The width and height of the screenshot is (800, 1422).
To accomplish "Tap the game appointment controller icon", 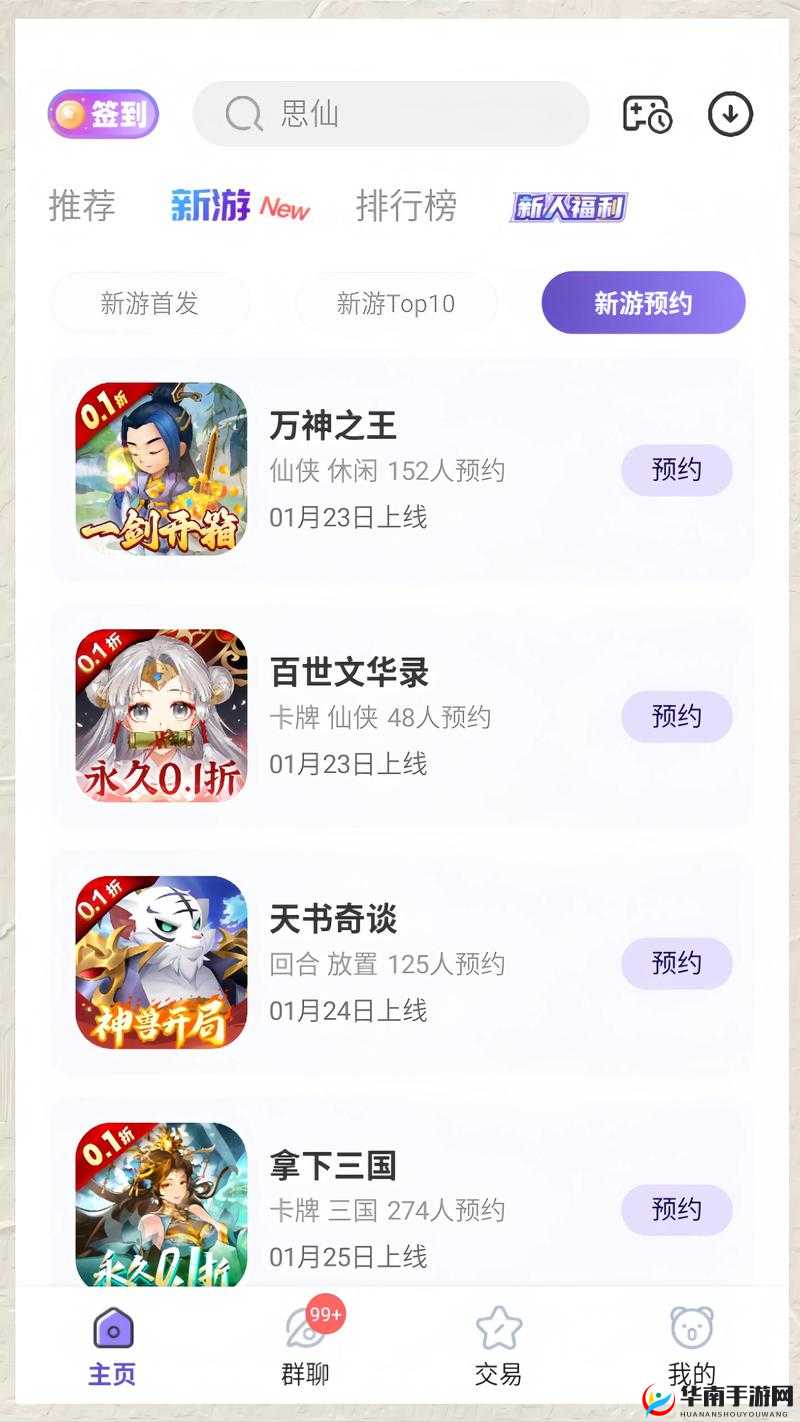I will 646,114.
